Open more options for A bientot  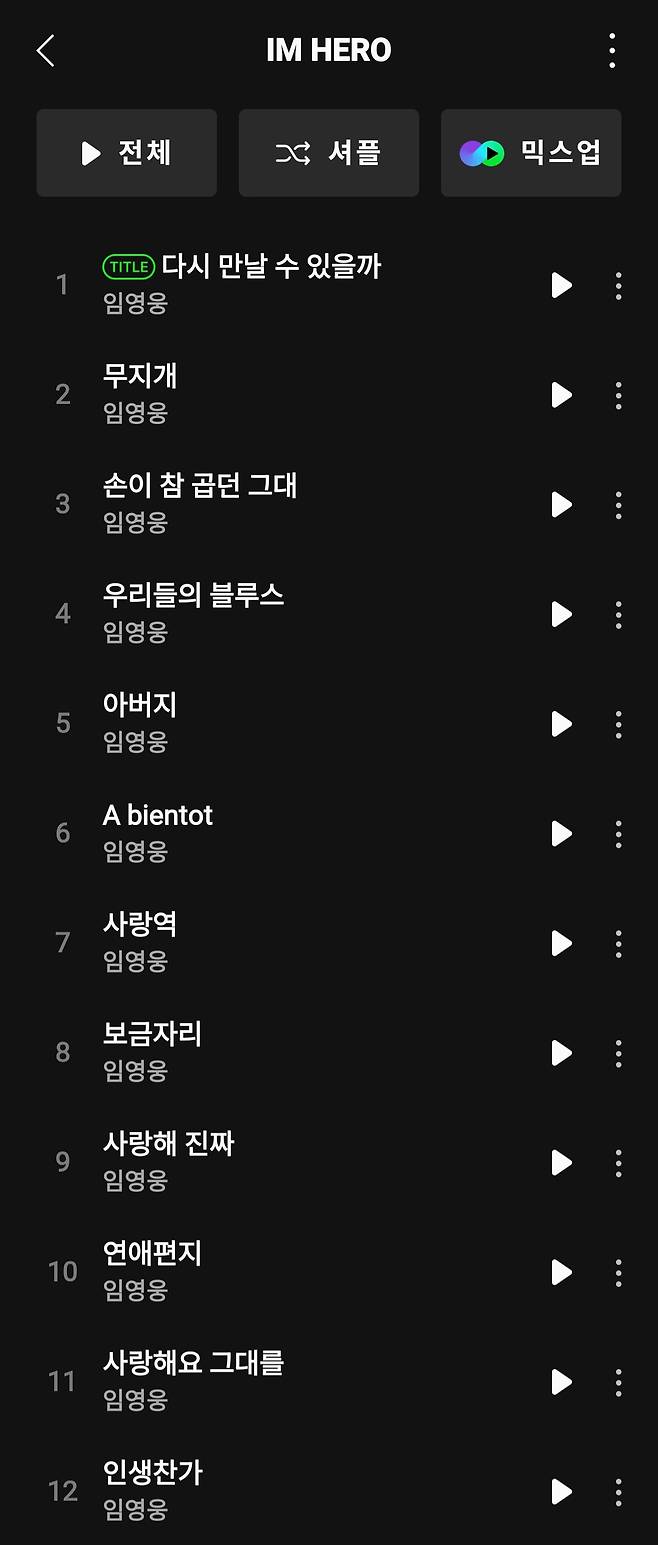coord(618,834)
